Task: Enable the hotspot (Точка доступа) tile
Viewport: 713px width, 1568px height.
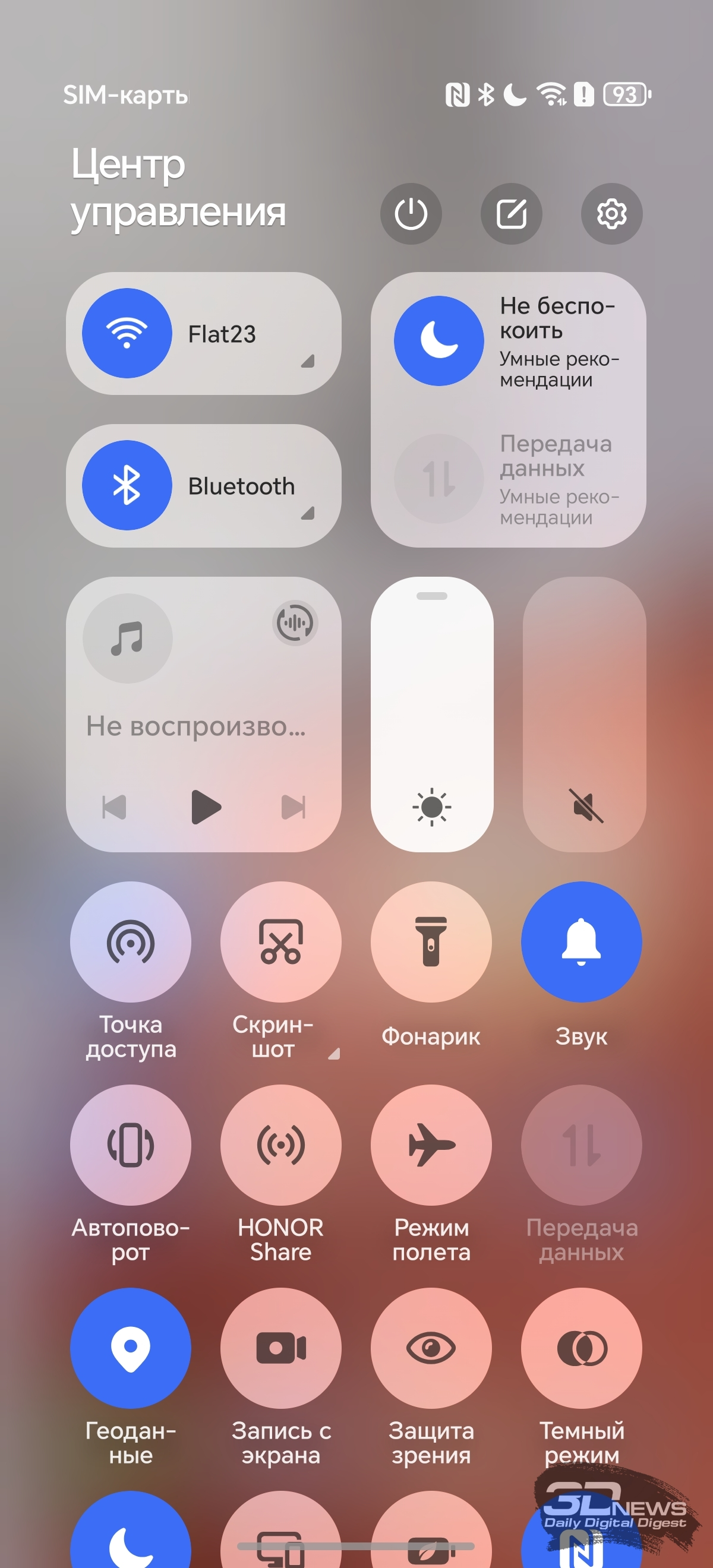Action: (x=130, y=941)
